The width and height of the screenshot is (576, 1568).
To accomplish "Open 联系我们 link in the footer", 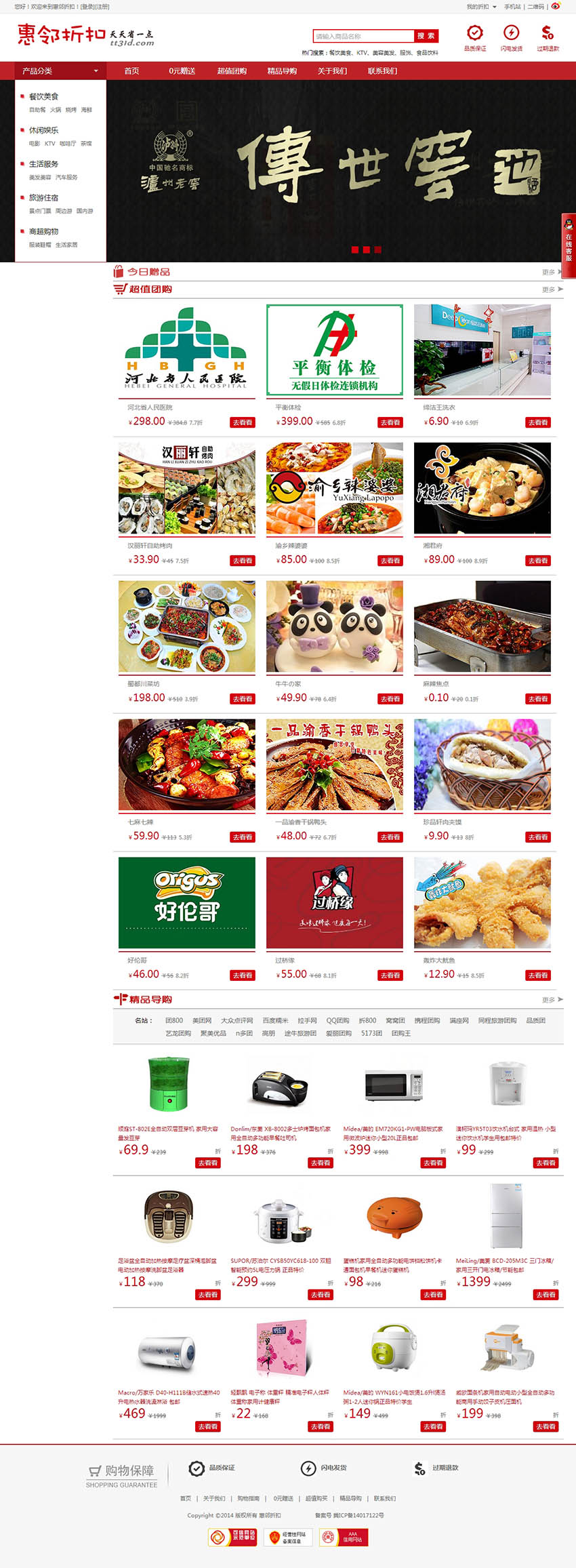I will pos(385,1498).
